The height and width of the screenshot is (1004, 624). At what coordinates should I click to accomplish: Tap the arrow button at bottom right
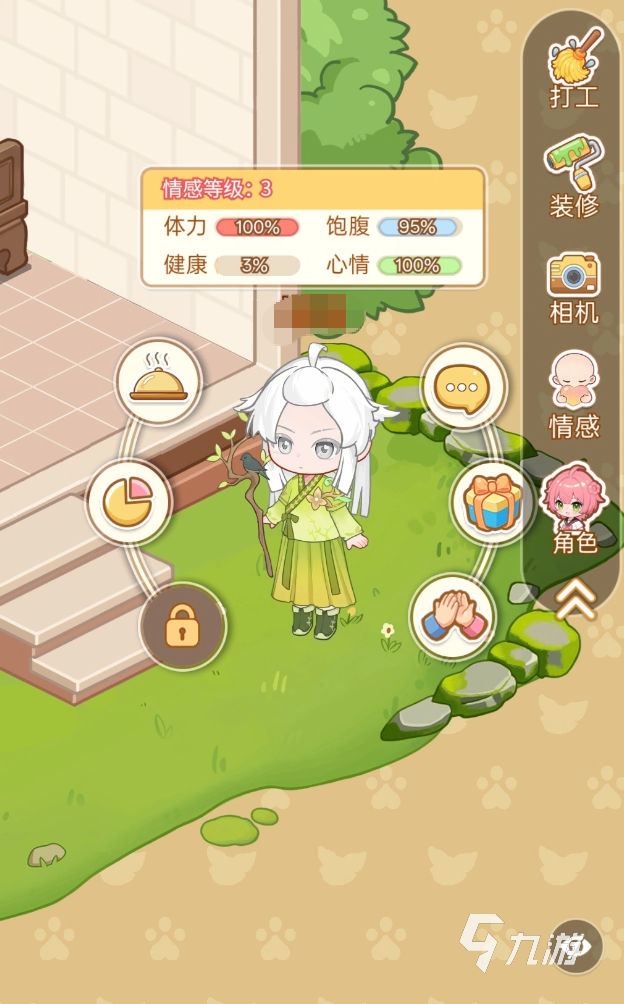[x=578, y=947]
